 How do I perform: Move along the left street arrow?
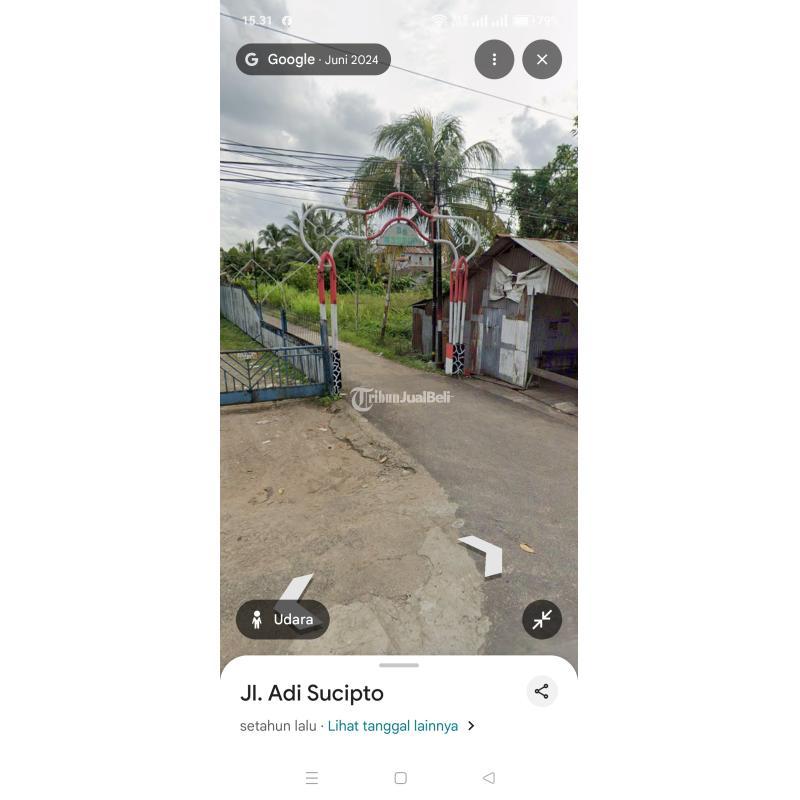coord(296,589)
